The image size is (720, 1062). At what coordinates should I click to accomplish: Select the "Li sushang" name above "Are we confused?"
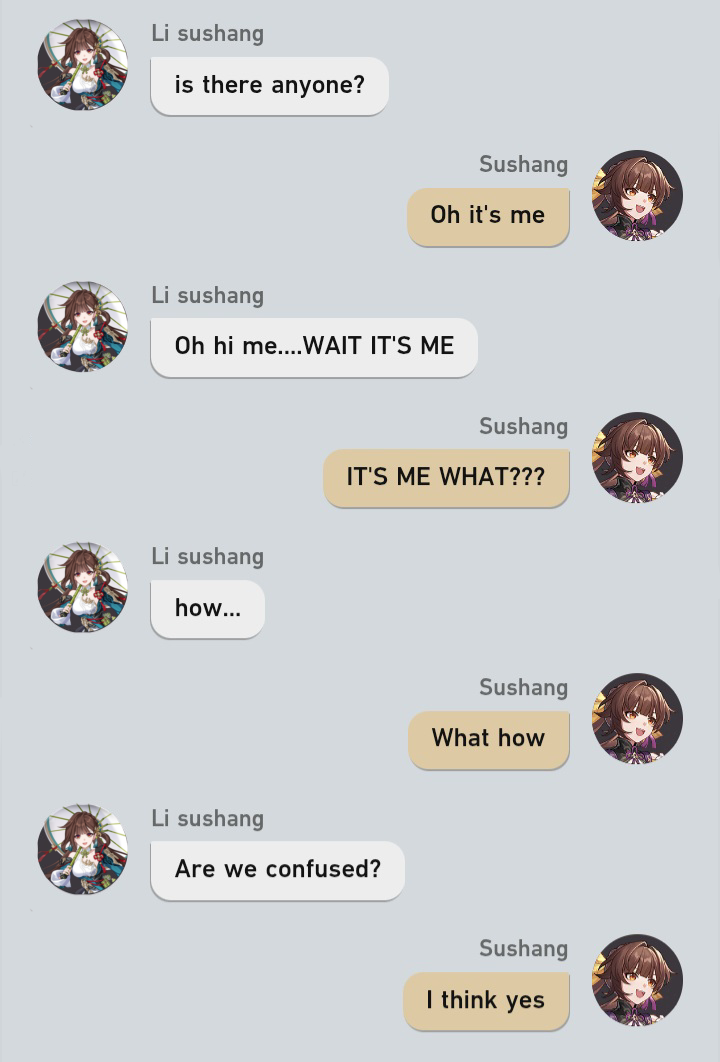[207, 818]
